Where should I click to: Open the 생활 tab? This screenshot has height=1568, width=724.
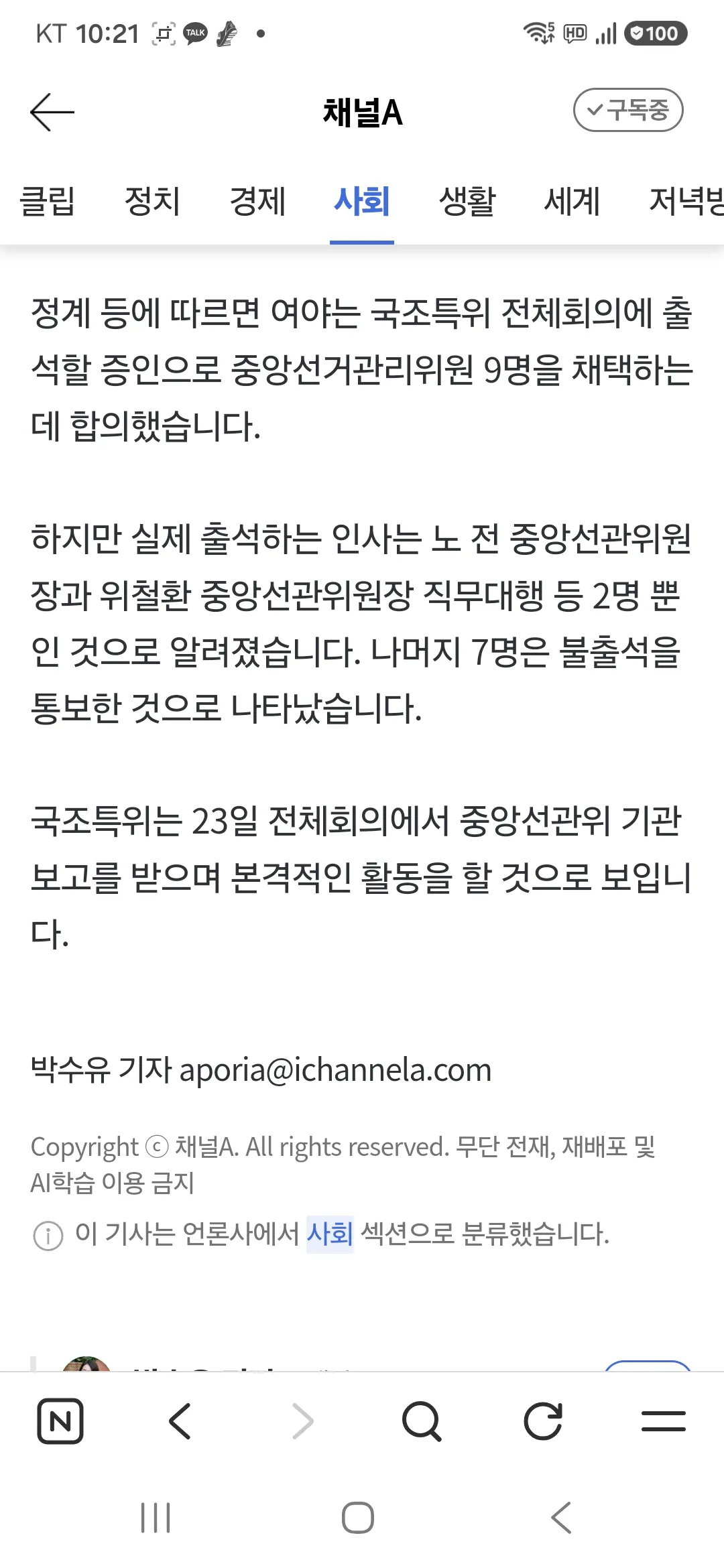pos(467,201)
